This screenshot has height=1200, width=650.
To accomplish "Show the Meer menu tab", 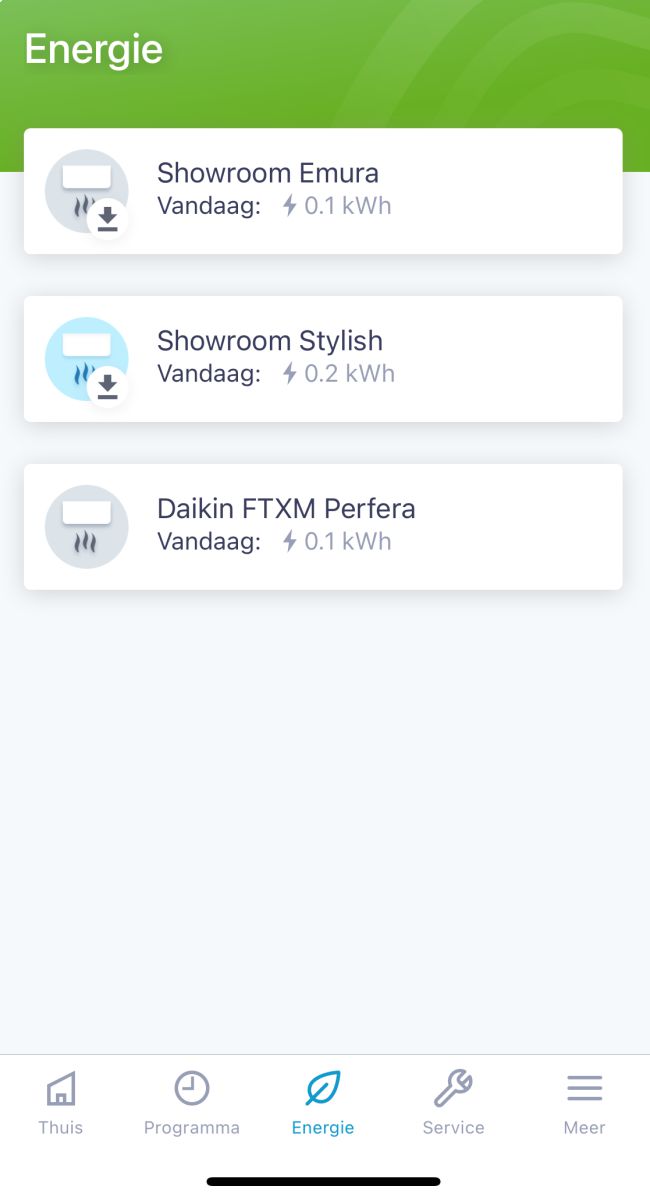I will coord(584,1103).
